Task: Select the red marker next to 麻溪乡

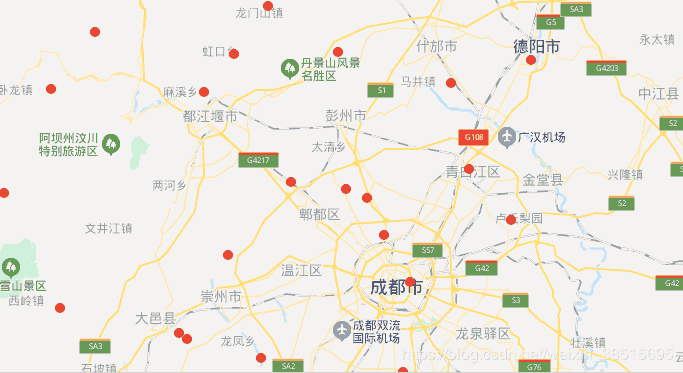Action: click(204, 92)
